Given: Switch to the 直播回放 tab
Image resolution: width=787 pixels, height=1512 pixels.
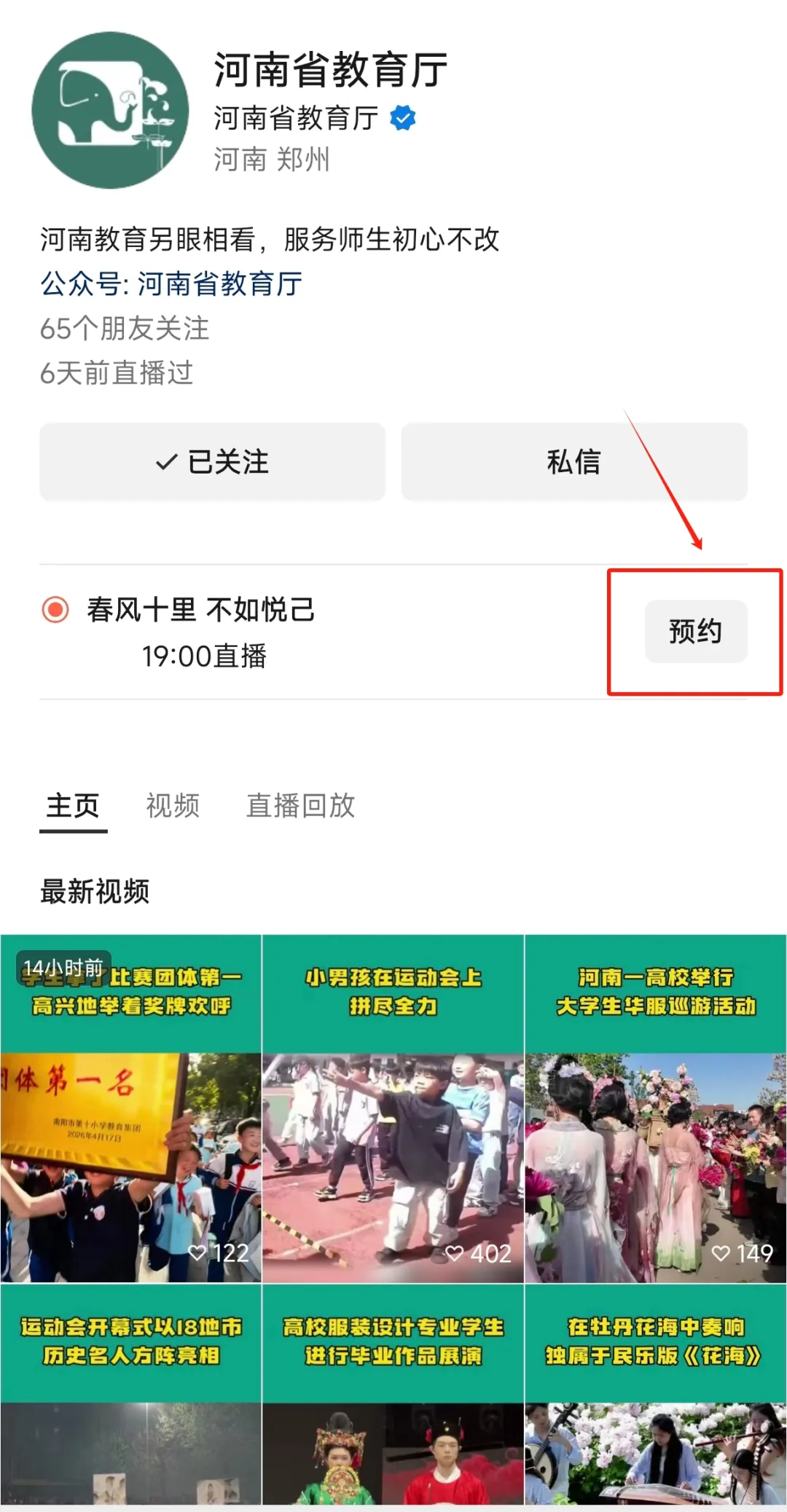Looking at the screenshot, I should tap(300, 805).
